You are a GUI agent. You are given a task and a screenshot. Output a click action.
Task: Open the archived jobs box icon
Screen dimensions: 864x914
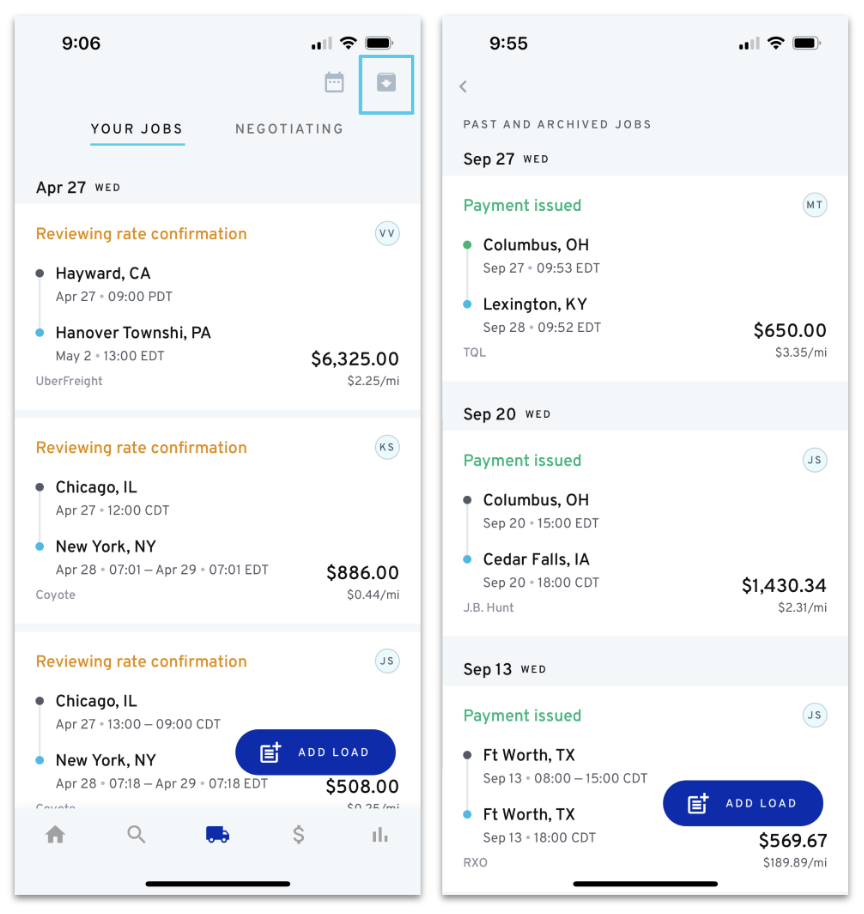point(386,83)
